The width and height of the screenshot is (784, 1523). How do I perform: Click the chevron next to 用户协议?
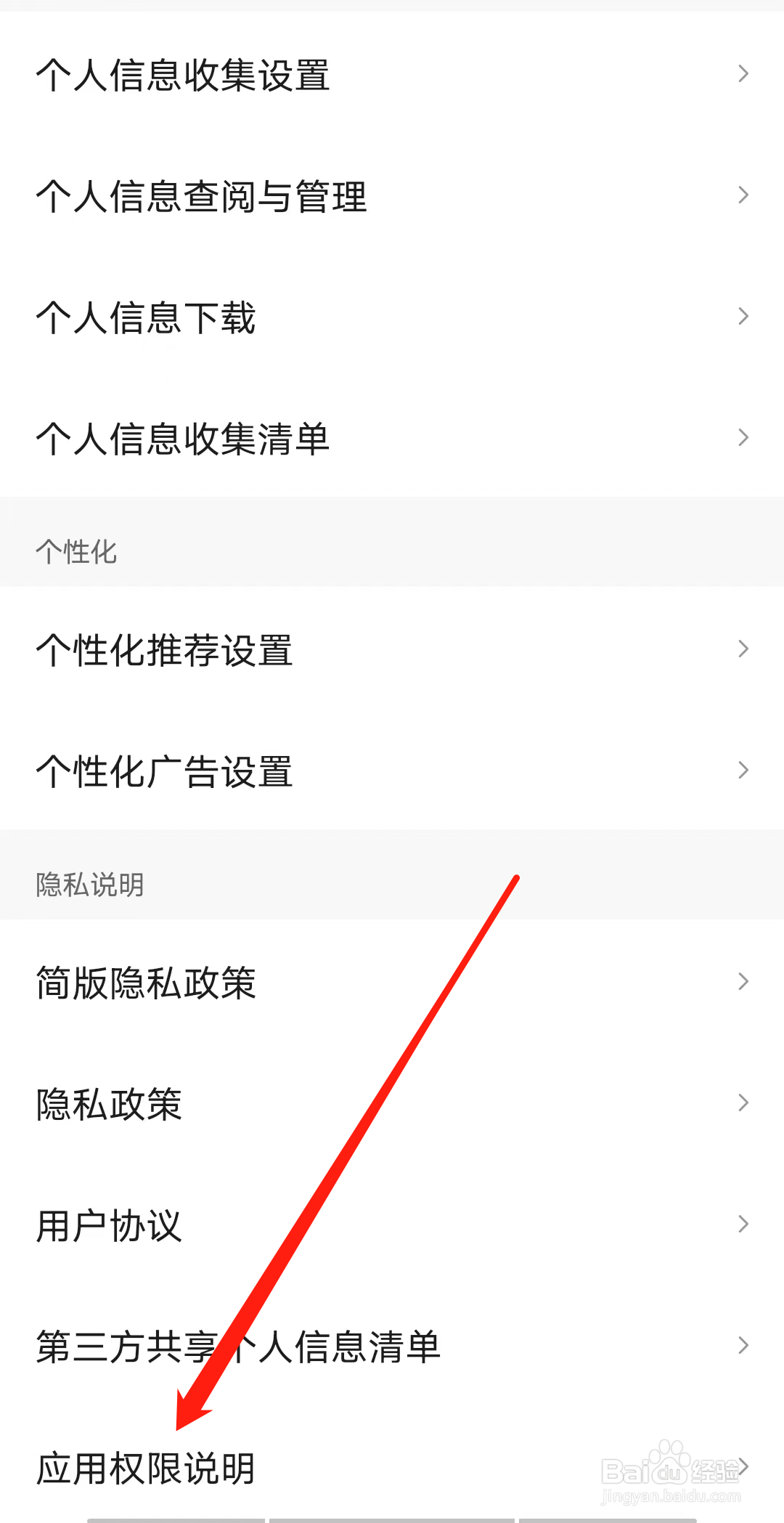click(x=743, y=1222)
